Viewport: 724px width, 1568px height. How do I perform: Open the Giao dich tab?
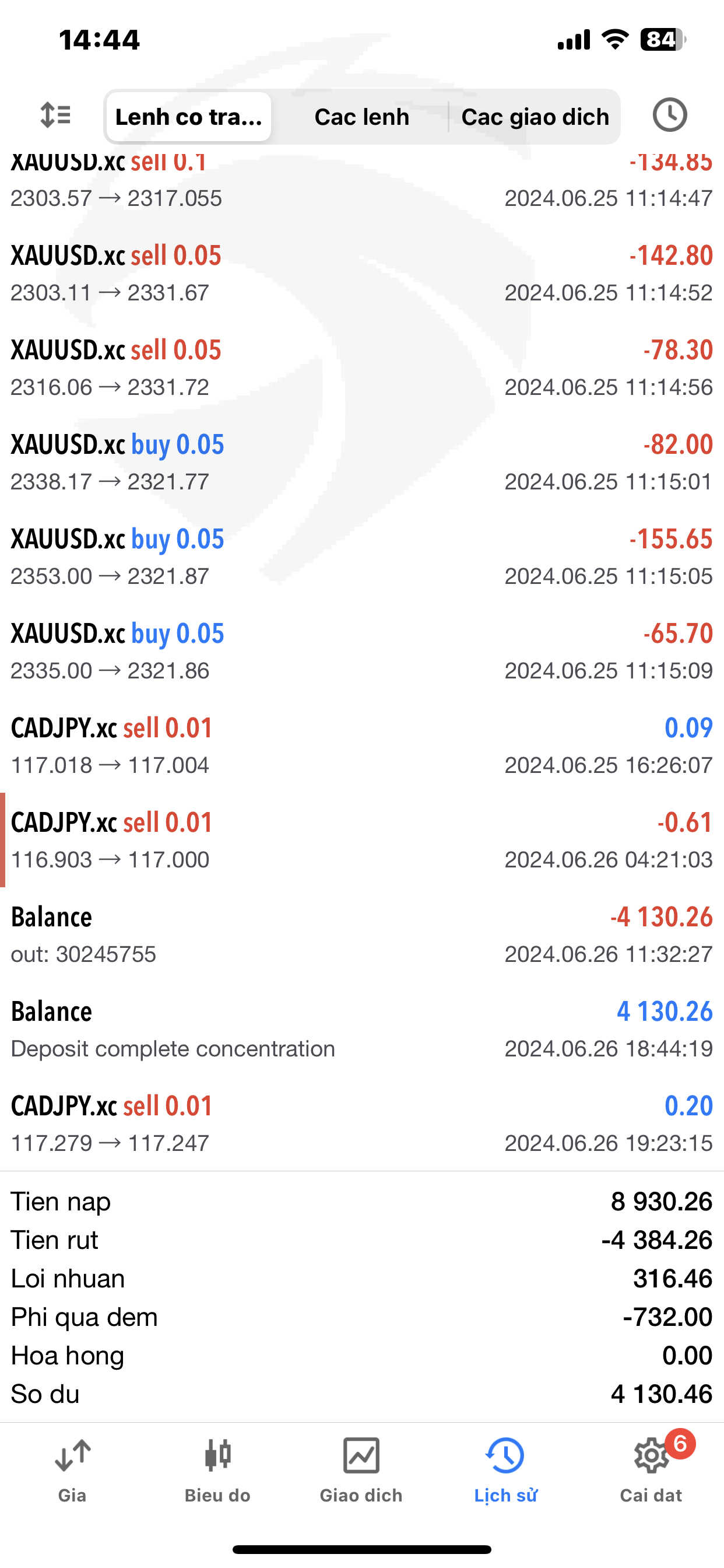click(361, 1470)
